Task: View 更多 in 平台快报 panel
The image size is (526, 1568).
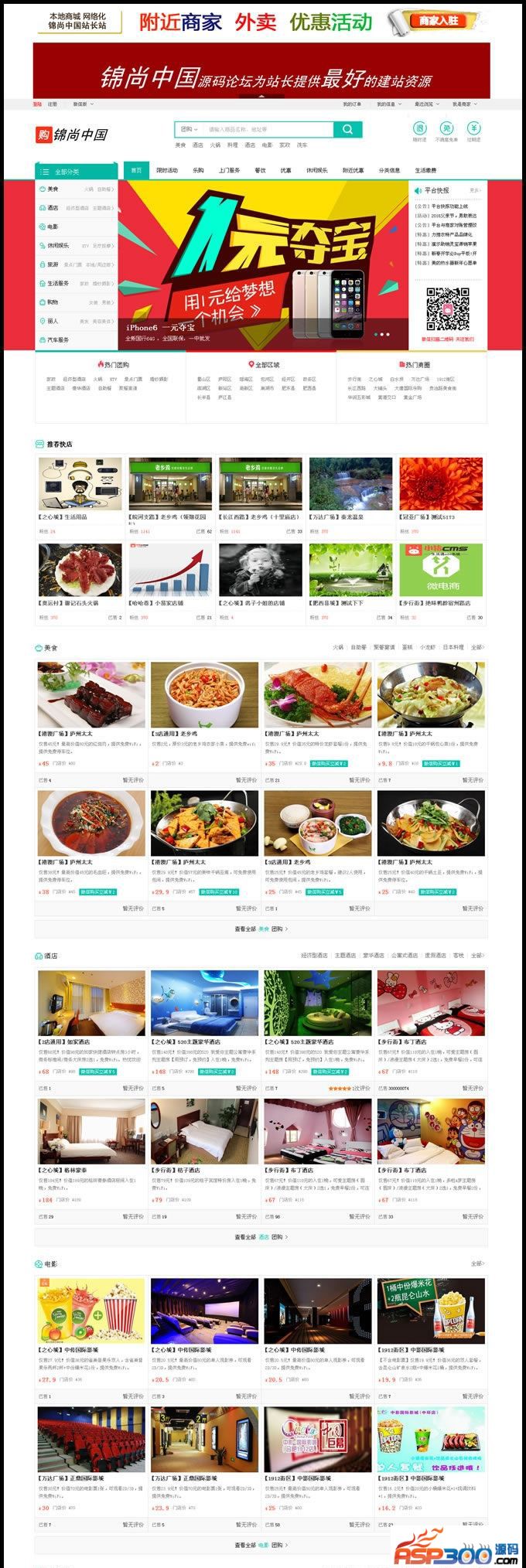Action: coord(474,190)
